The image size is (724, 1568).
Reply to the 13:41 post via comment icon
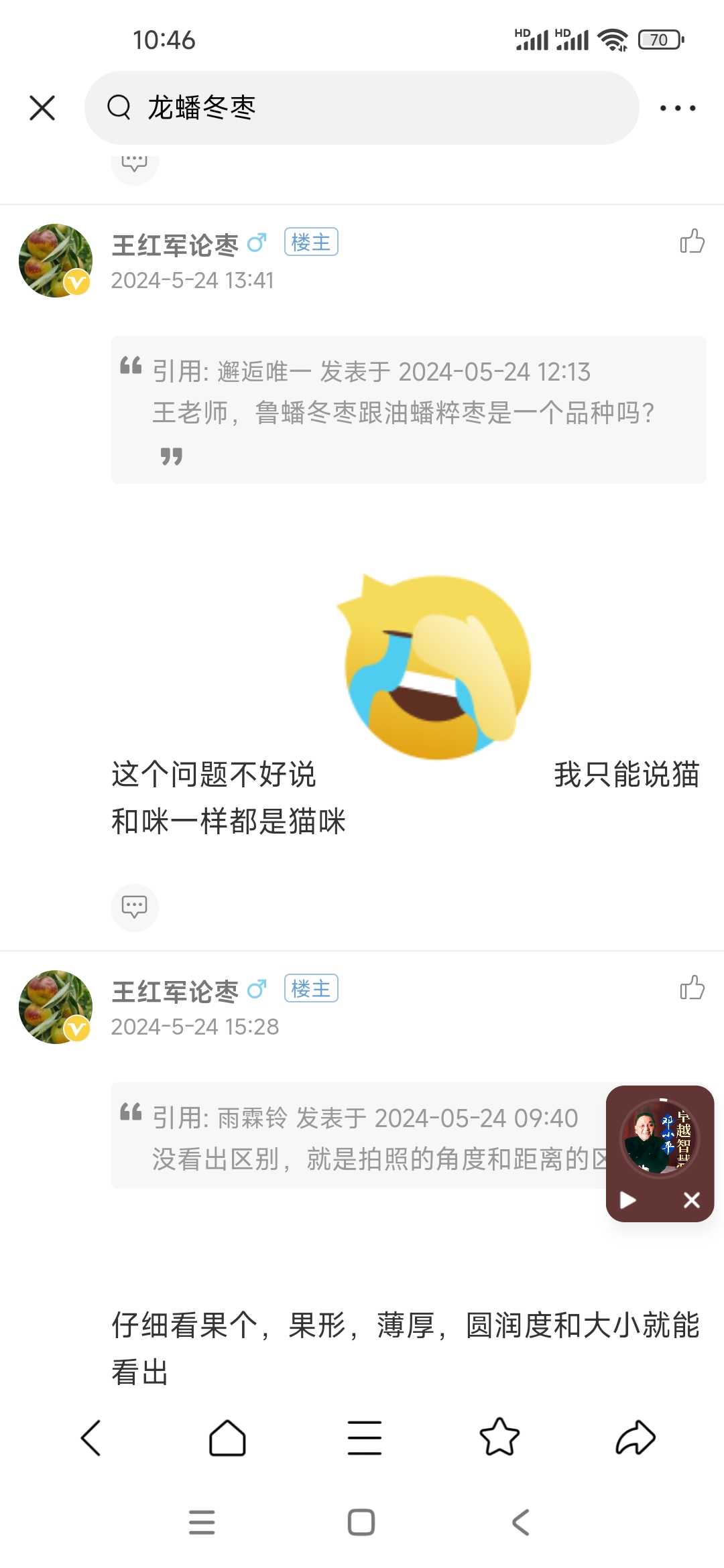(x=134, y=907)
